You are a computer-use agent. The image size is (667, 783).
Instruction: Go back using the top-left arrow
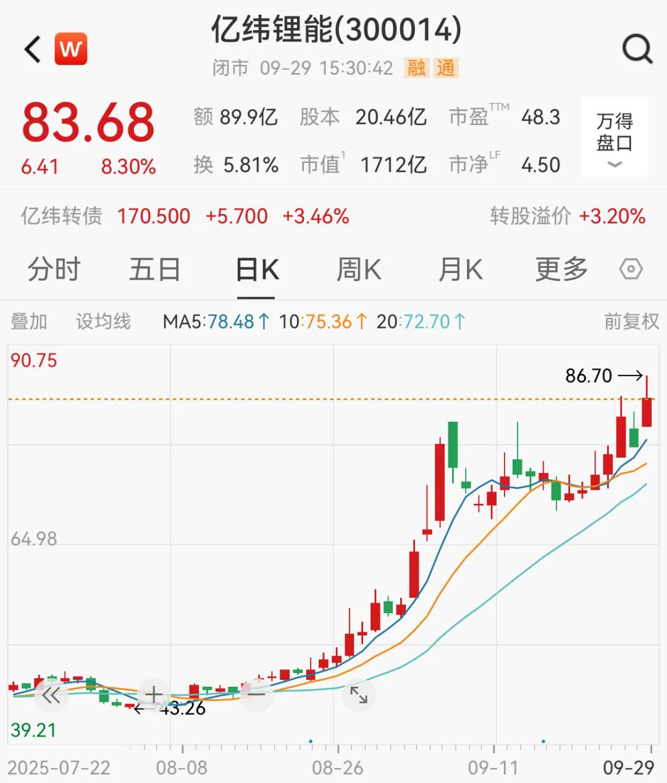pos(32,48)
